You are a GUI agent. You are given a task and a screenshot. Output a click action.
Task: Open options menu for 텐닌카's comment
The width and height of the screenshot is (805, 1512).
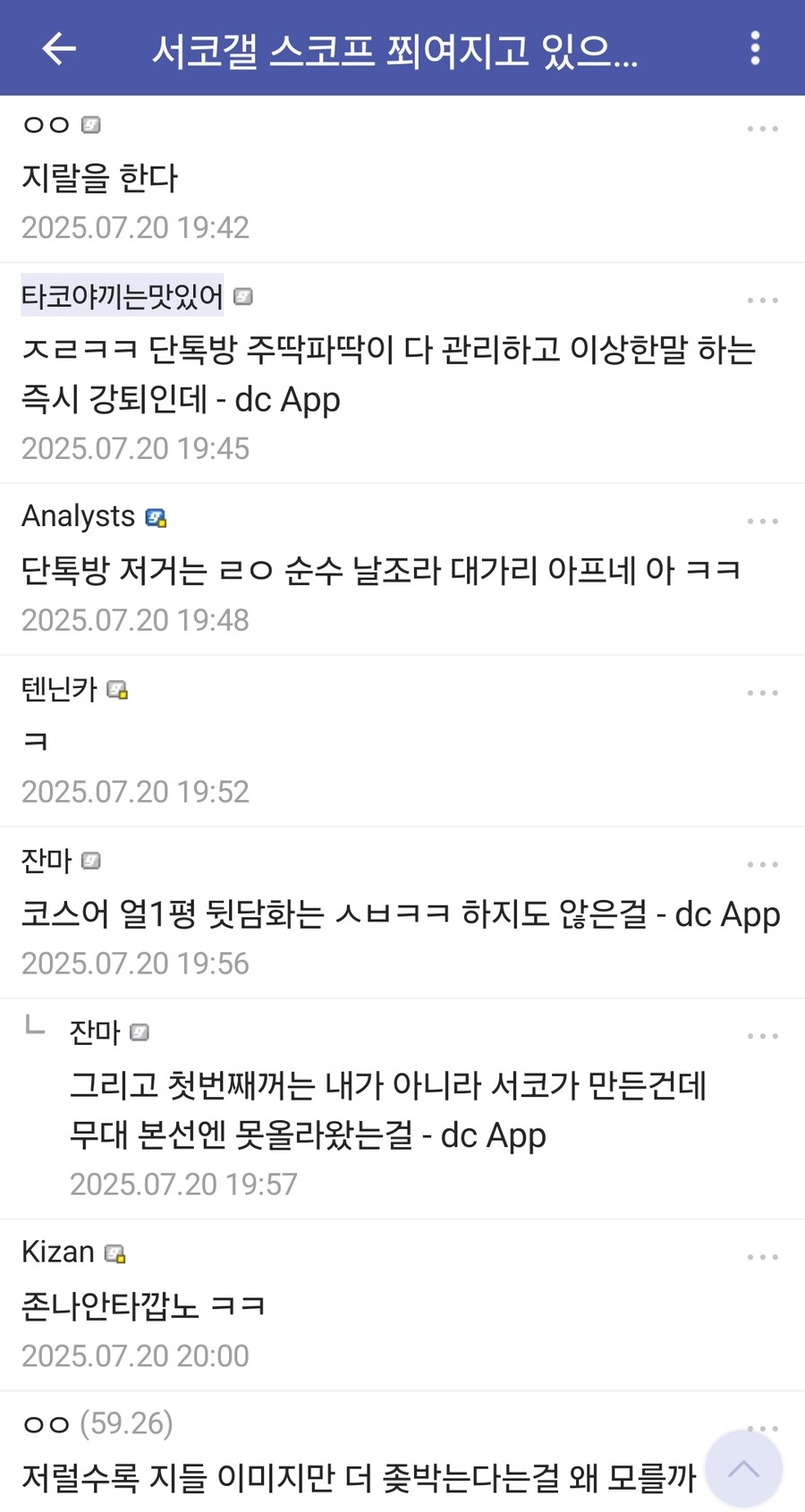click(x=761, y=692)
